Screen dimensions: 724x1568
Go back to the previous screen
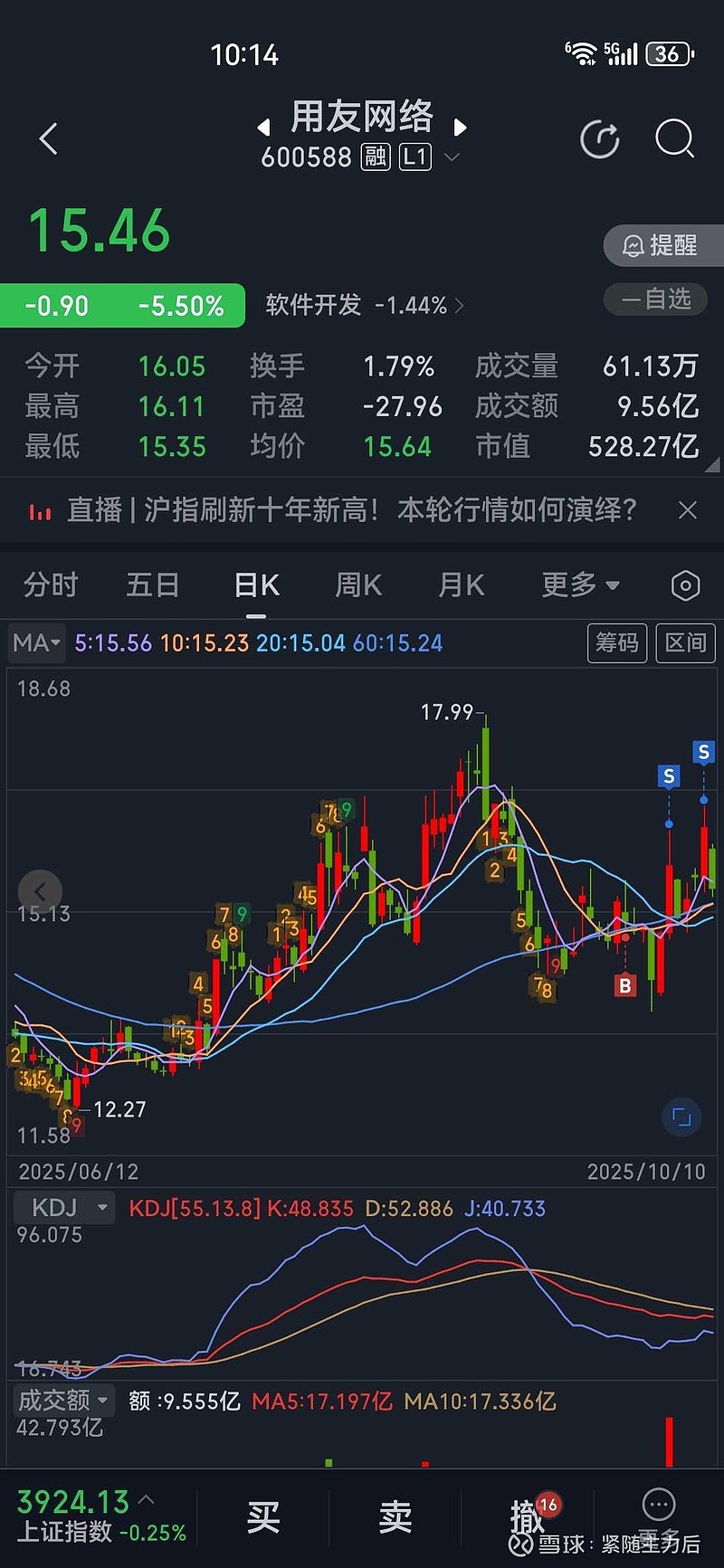pyautogui.click(x=49, y=139)
